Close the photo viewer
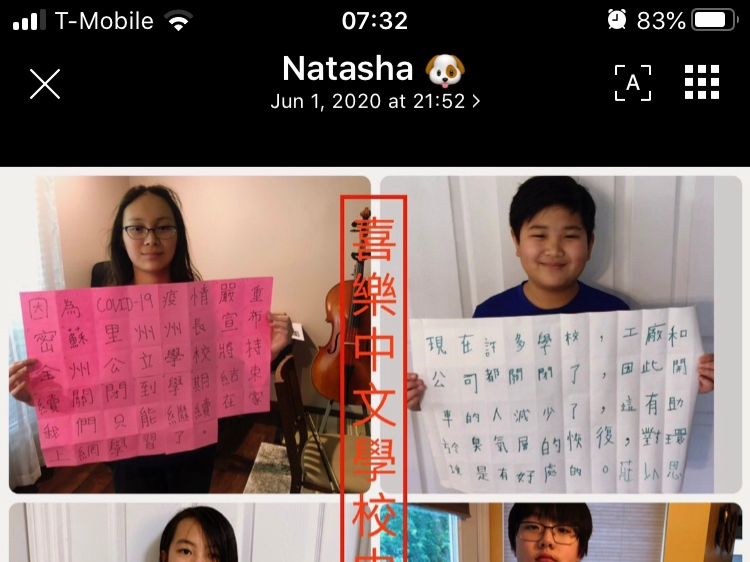The height and width of the screenshot is (562, 750). point(45,84)
